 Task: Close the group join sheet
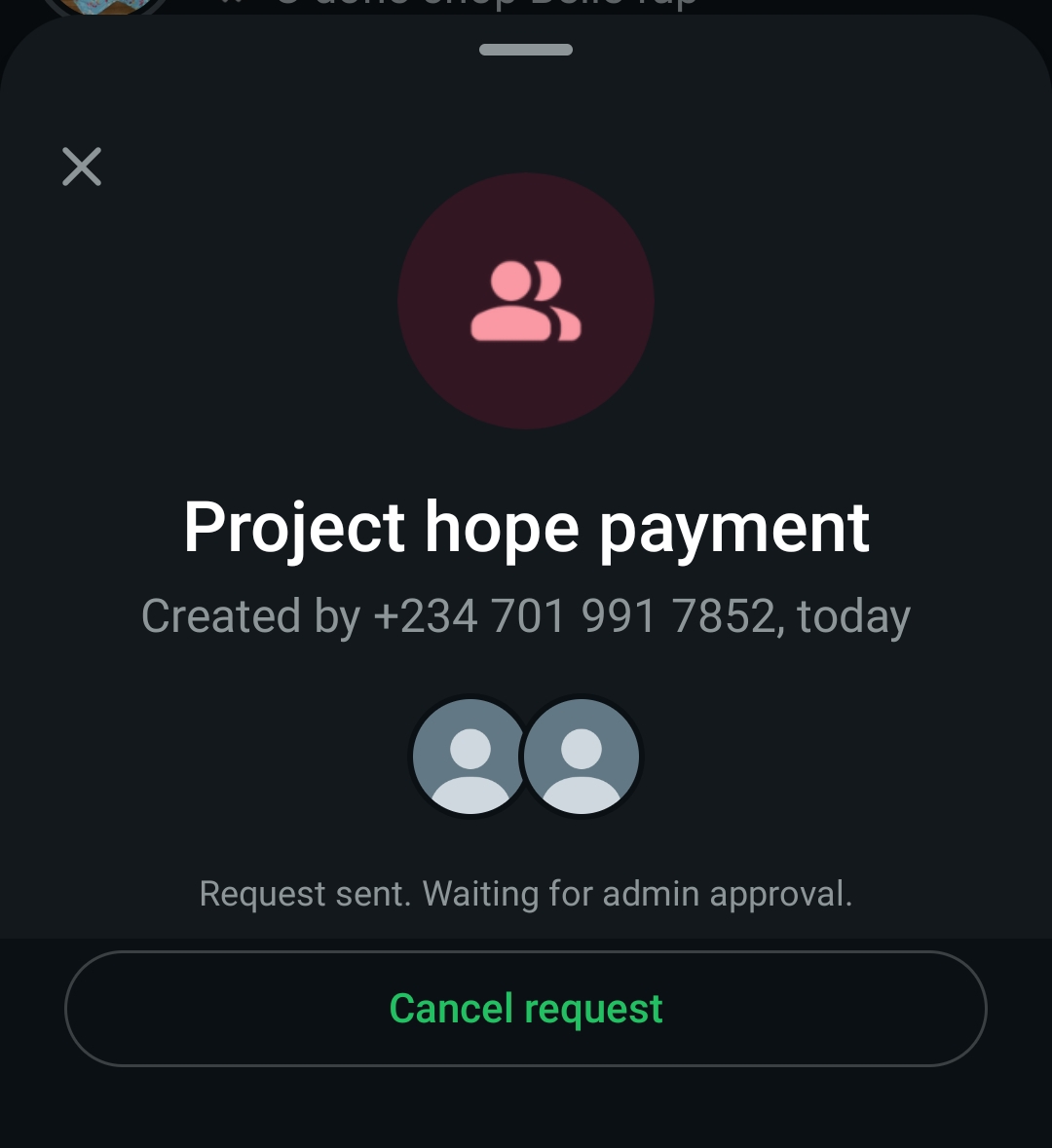82,167
